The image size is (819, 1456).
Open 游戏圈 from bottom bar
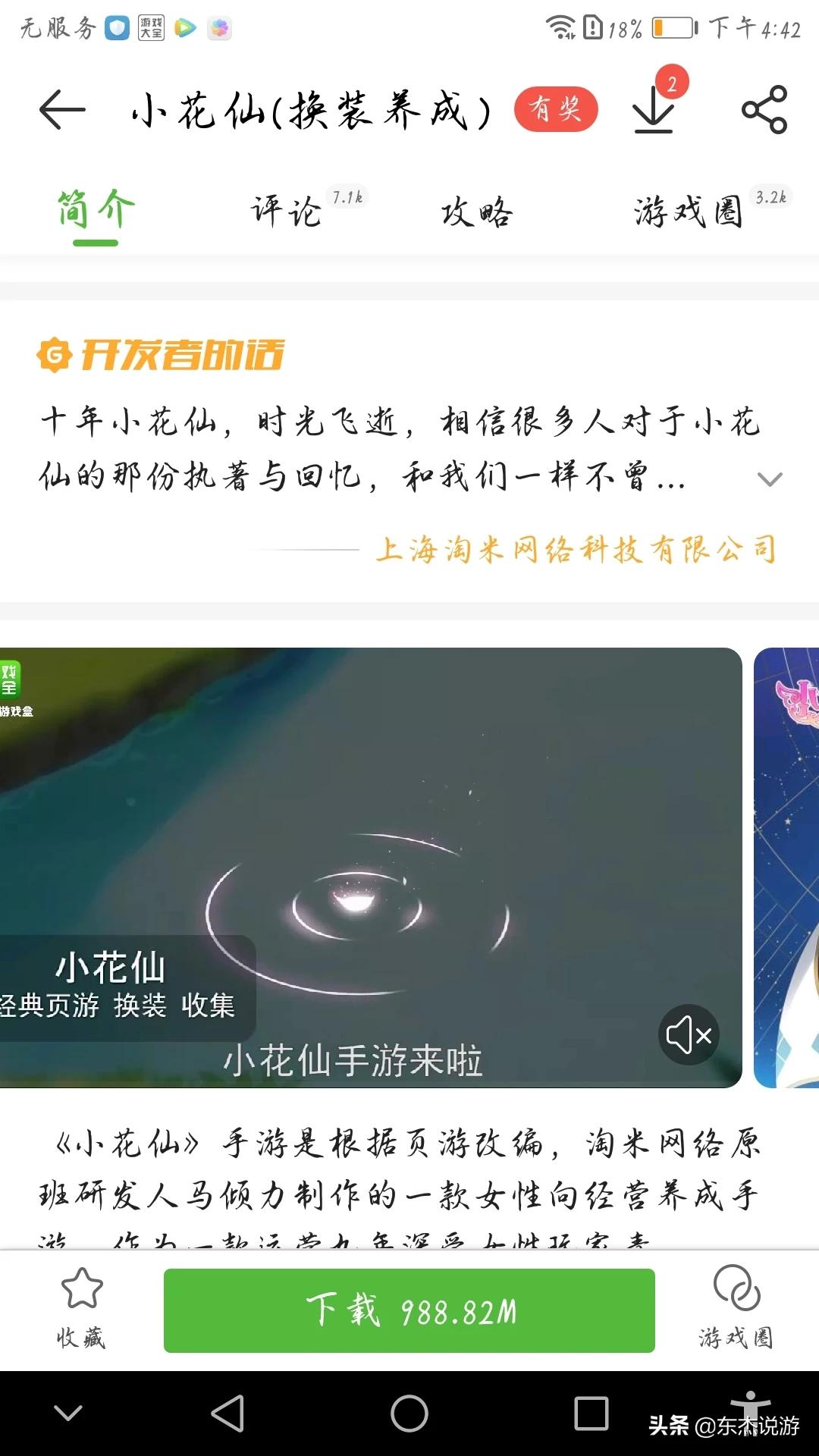736,1308
